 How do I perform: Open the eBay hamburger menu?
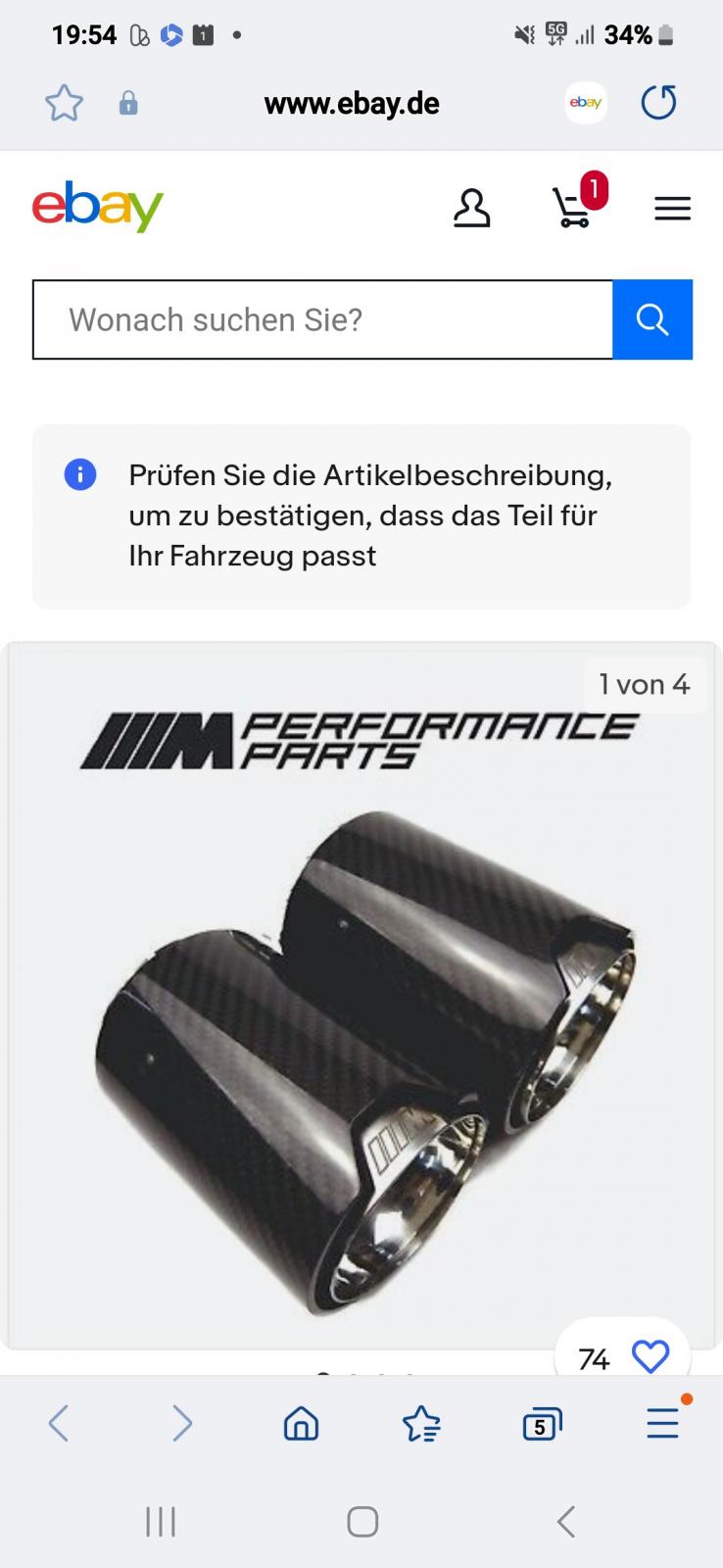672,209
